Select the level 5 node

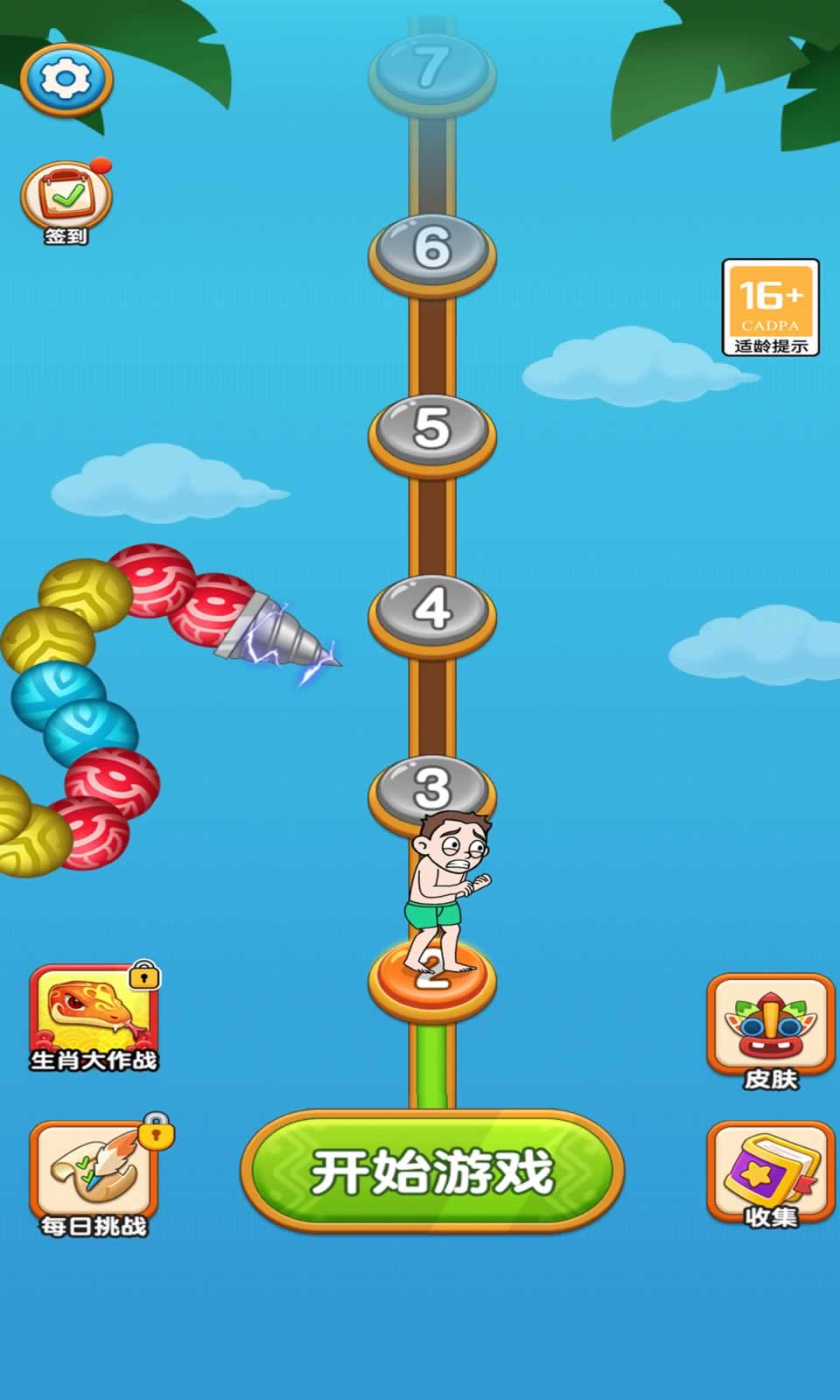tap(432, 433)
